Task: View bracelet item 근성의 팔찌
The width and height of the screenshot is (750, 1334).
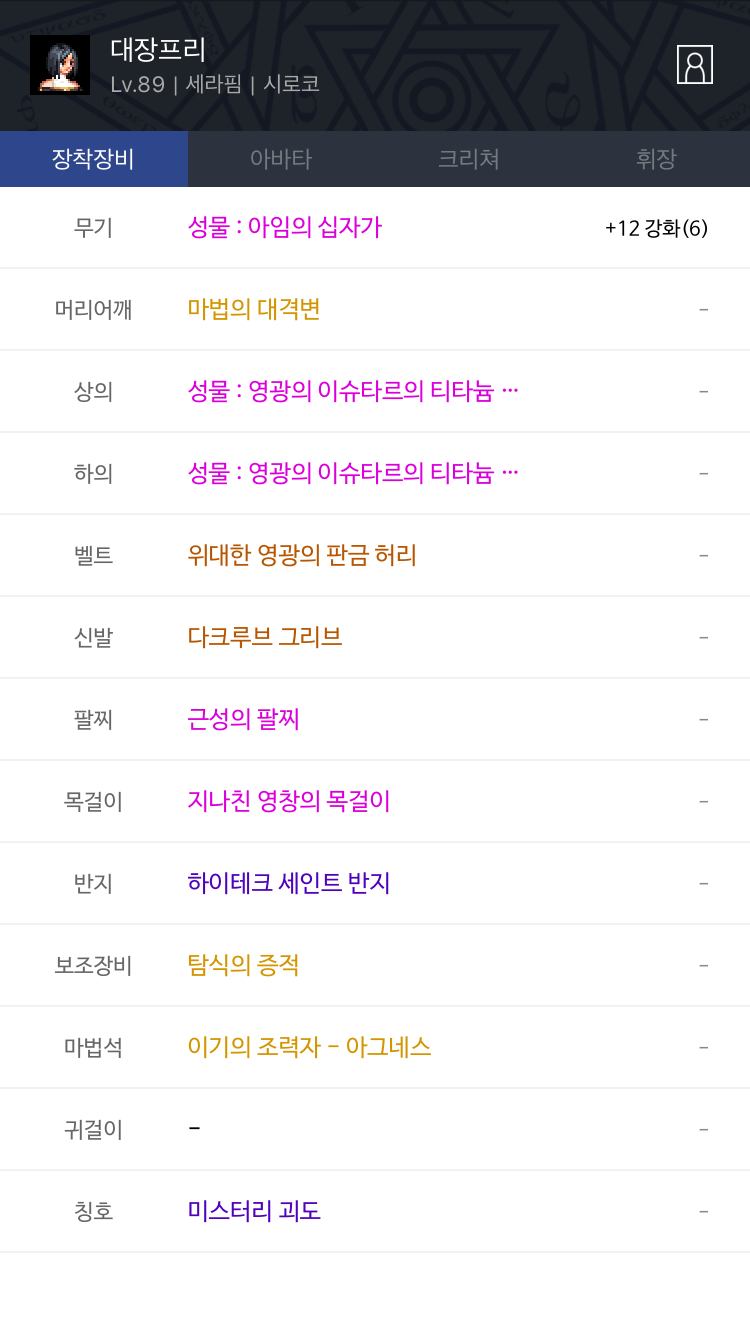Action: click(244, 719)
